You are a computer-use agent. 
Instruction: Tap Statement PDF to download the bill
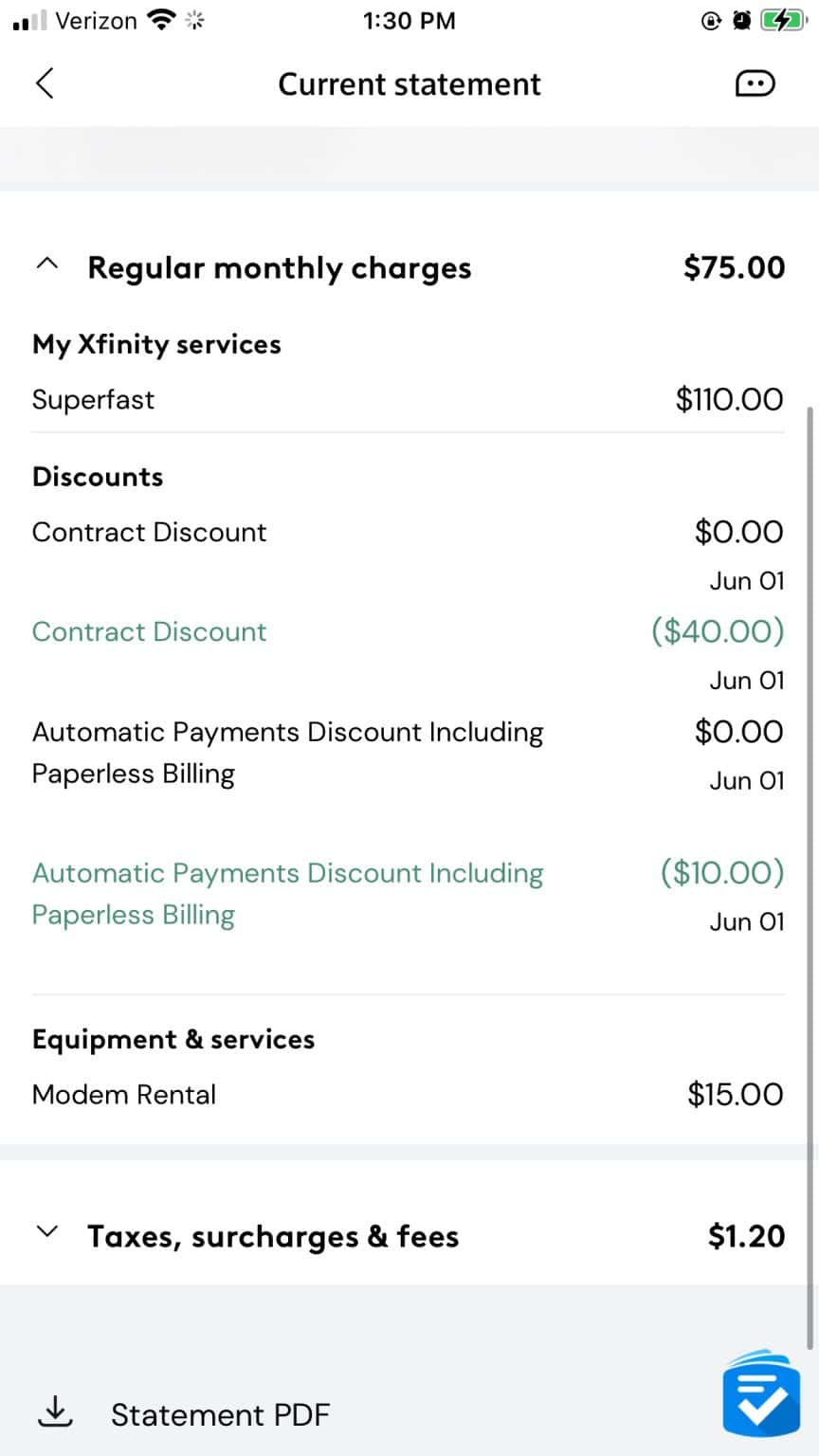(x=220, y=1413)
